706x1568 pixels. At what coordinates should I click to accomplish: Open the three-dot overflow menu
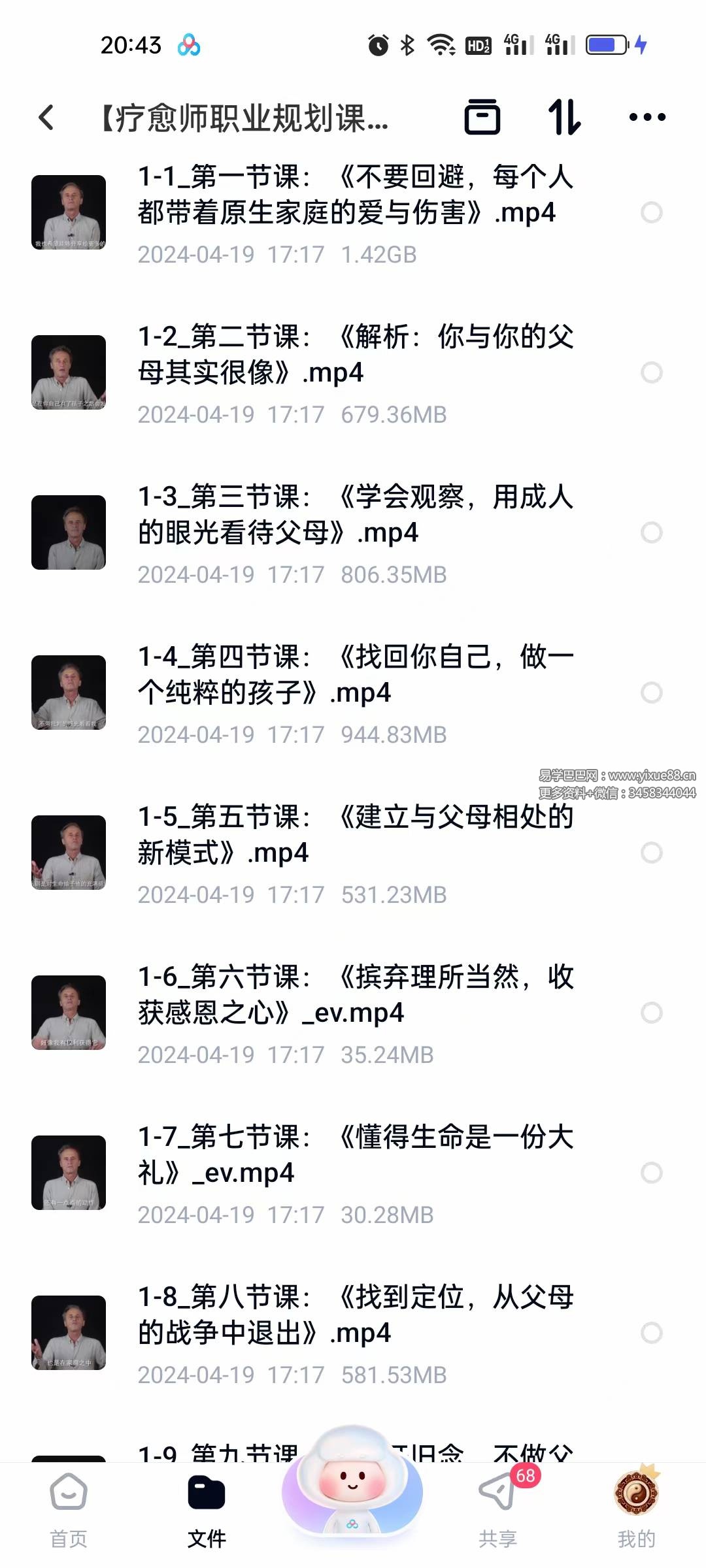647,118
